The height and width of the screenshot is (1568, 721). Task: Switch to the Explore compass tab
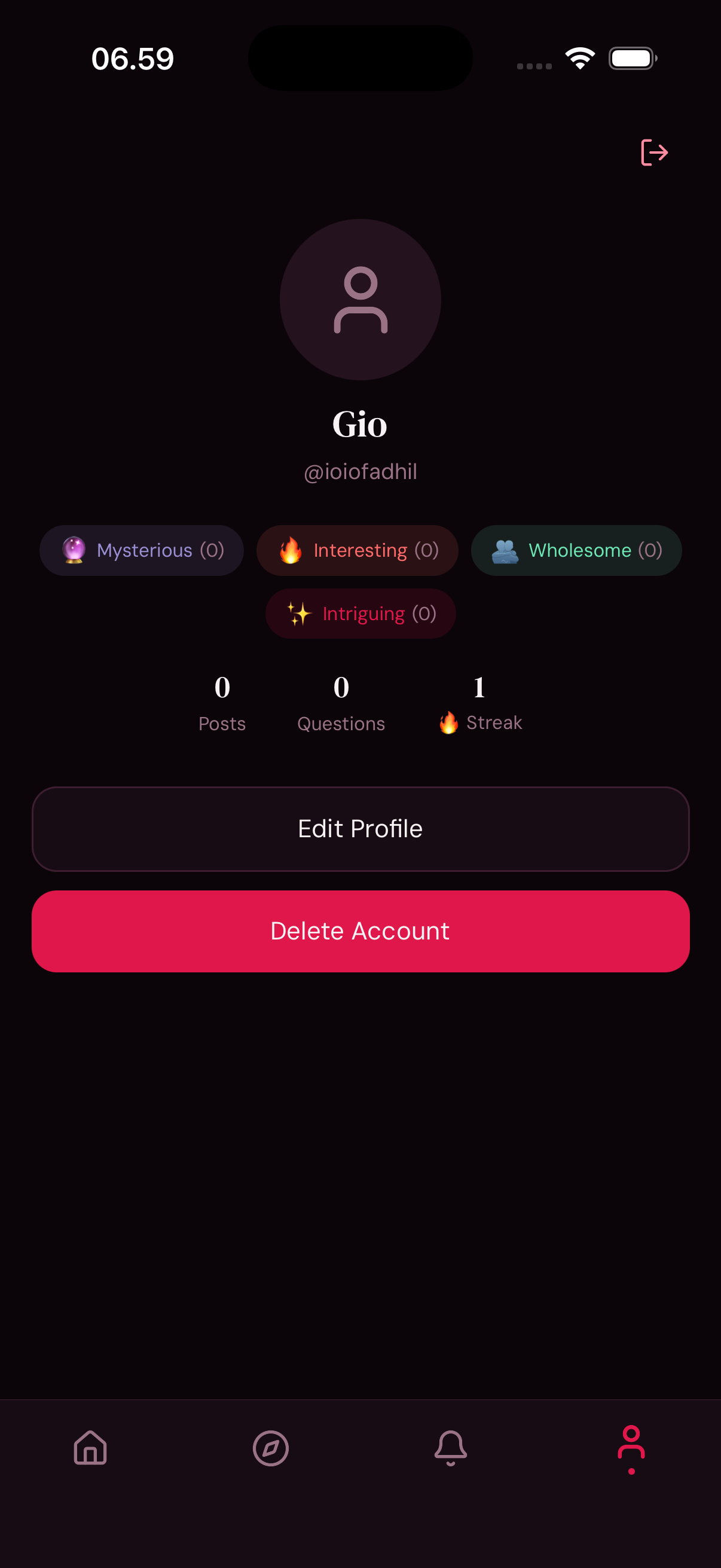click(271, 1447)
